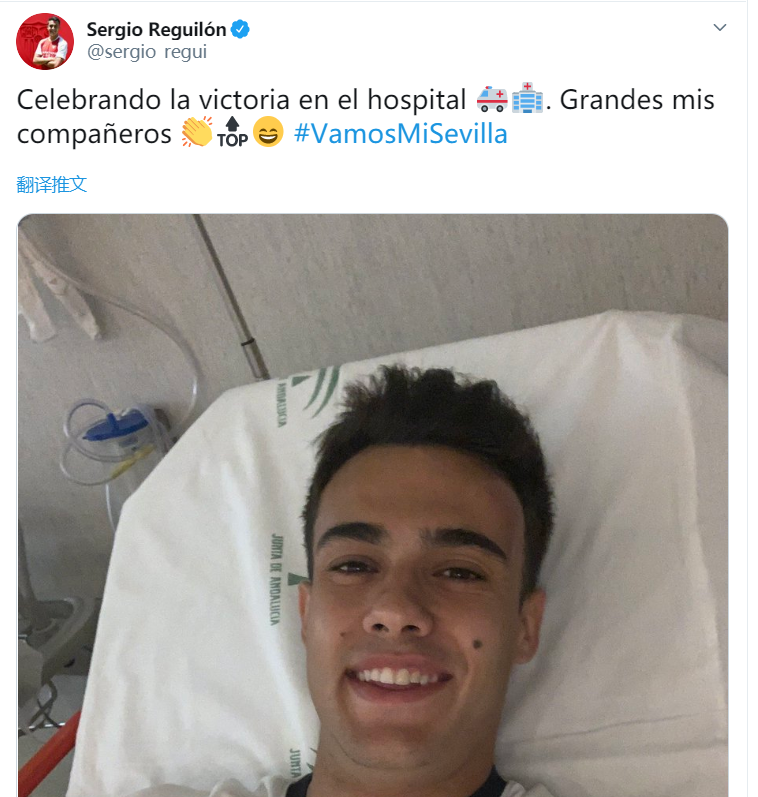Open the #VamosMiSevilla hashtag
758x797 pixels.
[x=400, y=133]
